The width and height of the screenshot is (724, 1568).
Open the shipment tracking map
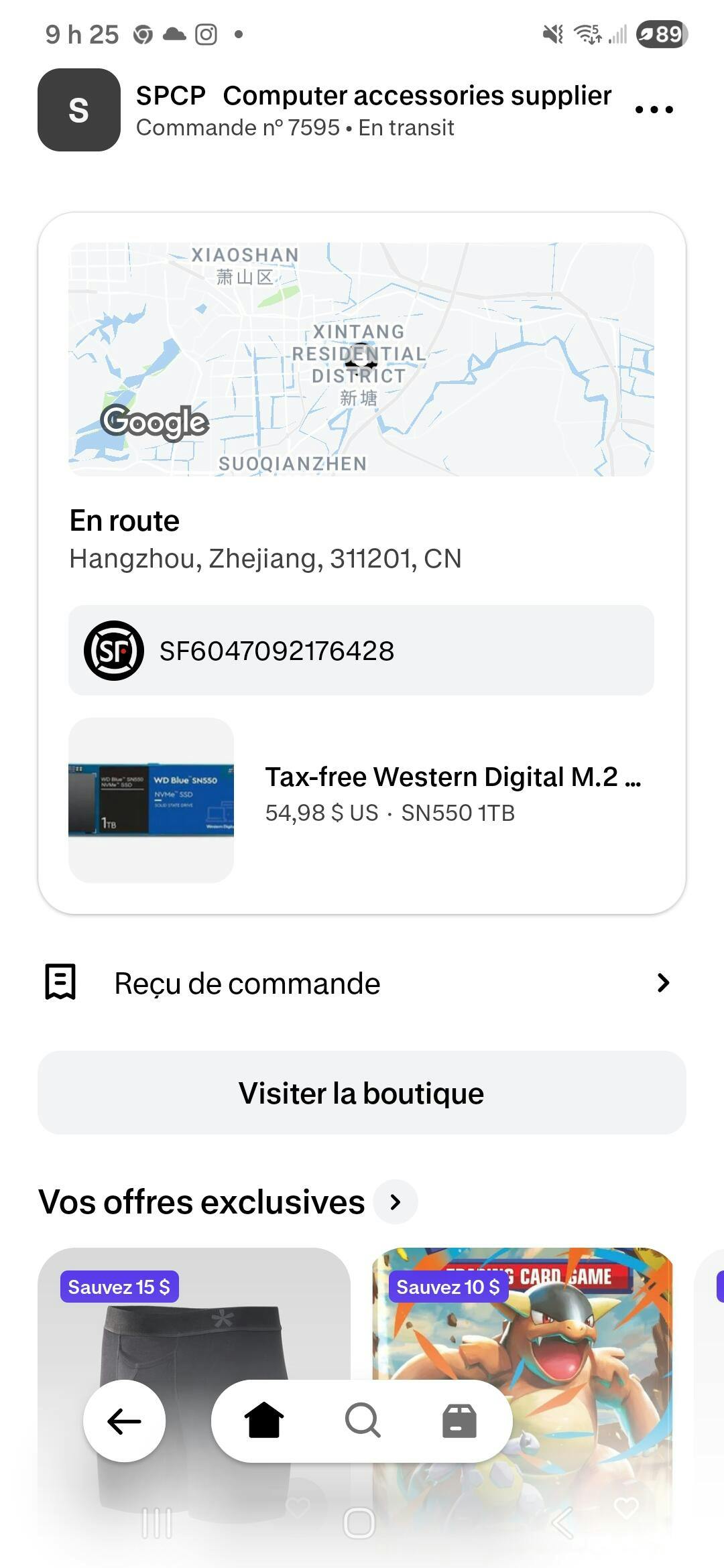(361, 359)
